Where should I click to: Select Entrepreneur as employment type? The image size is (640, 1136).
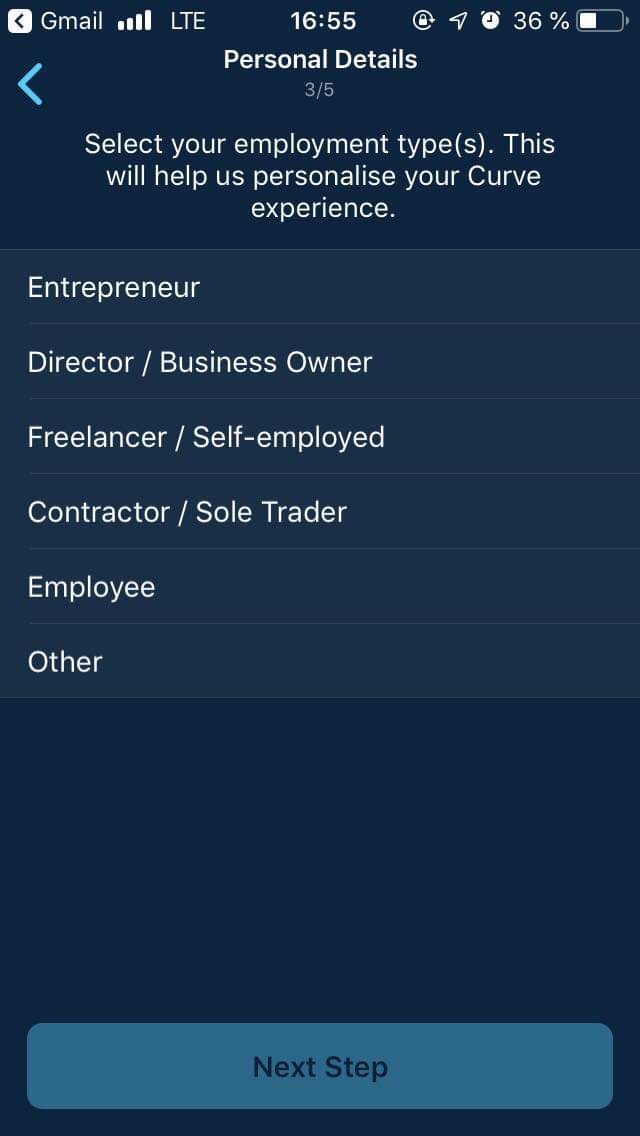320,287
